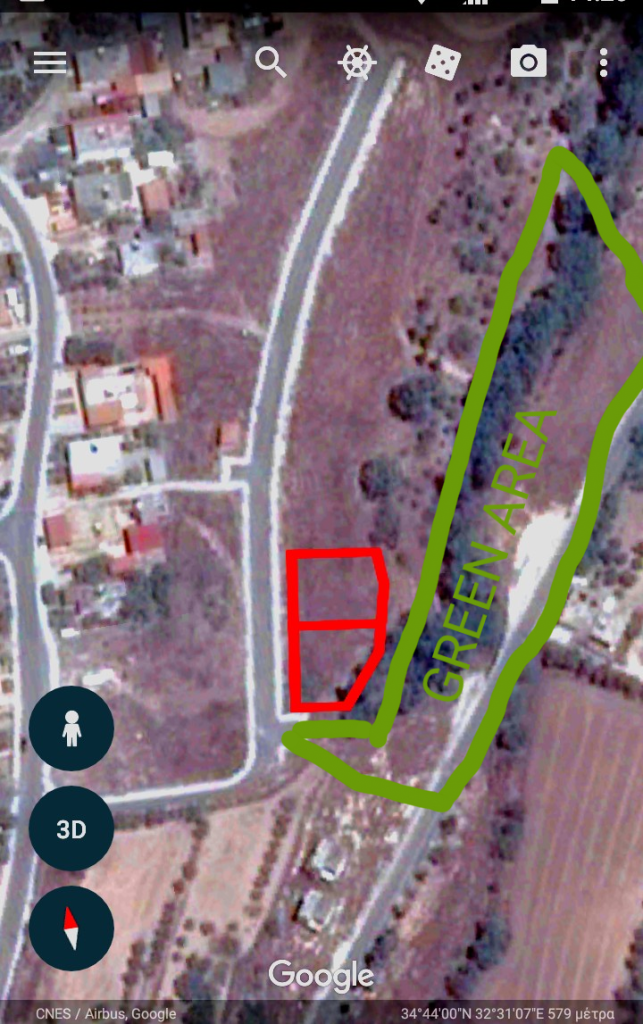Open the hamburger menu drawer

click(50, 63)
